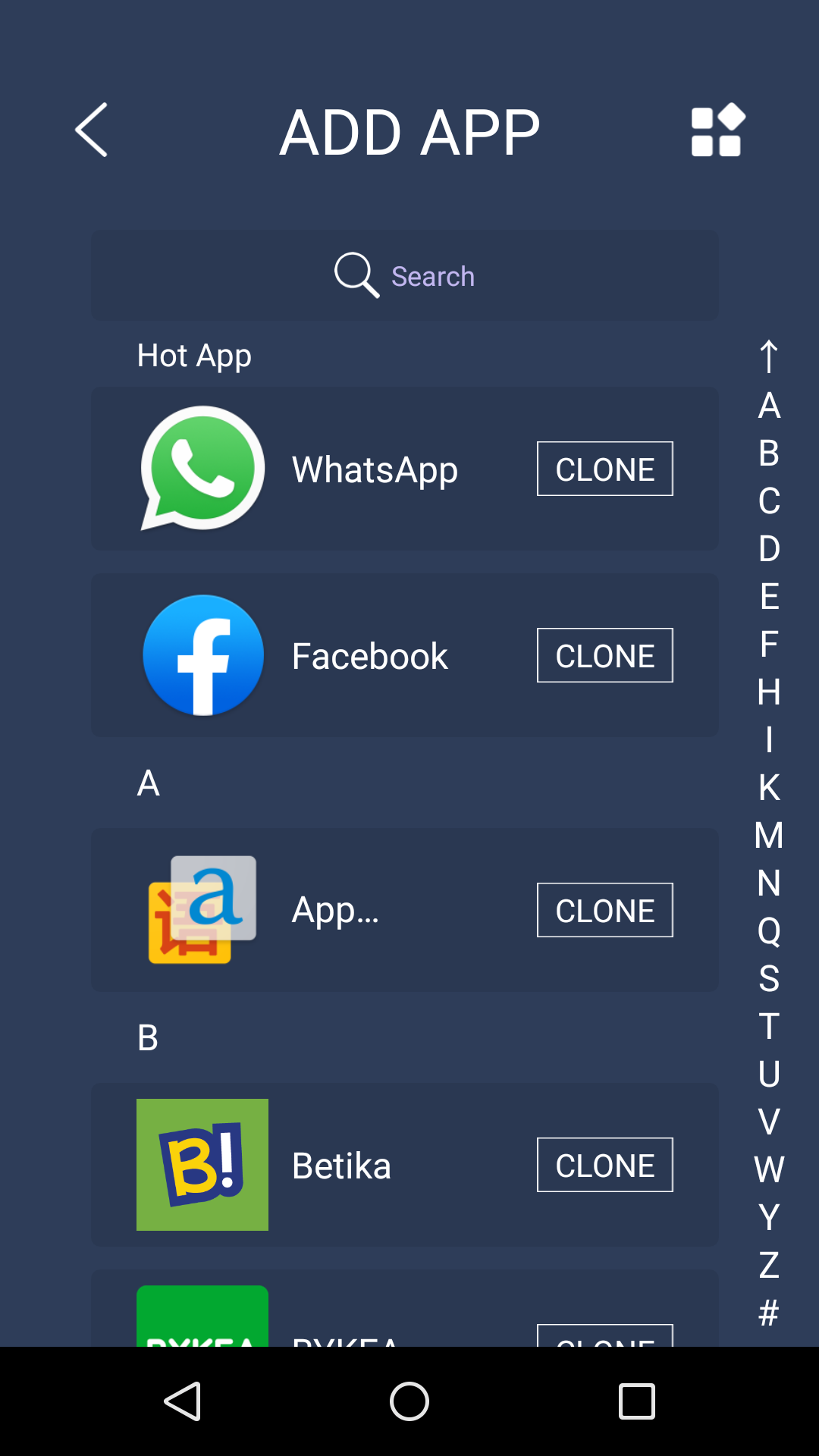Jump to # section in the index
819x1456 pixels.
768,1313
